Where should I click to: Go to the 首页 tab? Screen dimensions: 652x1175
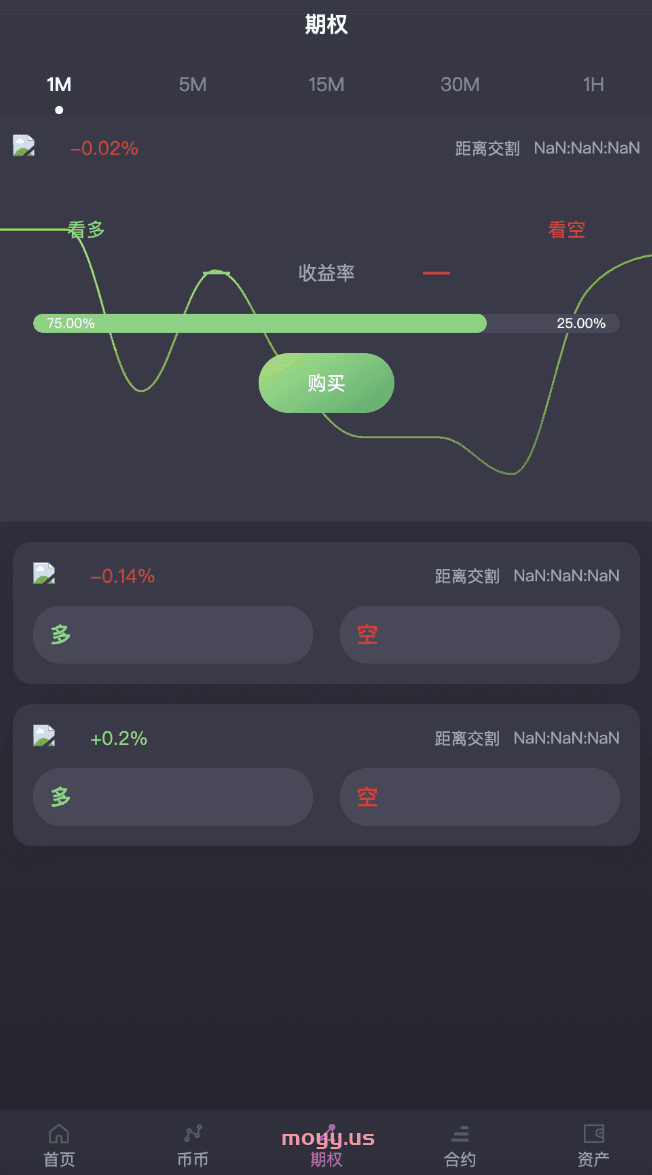pyautogui.click(x=59, y=1145)
